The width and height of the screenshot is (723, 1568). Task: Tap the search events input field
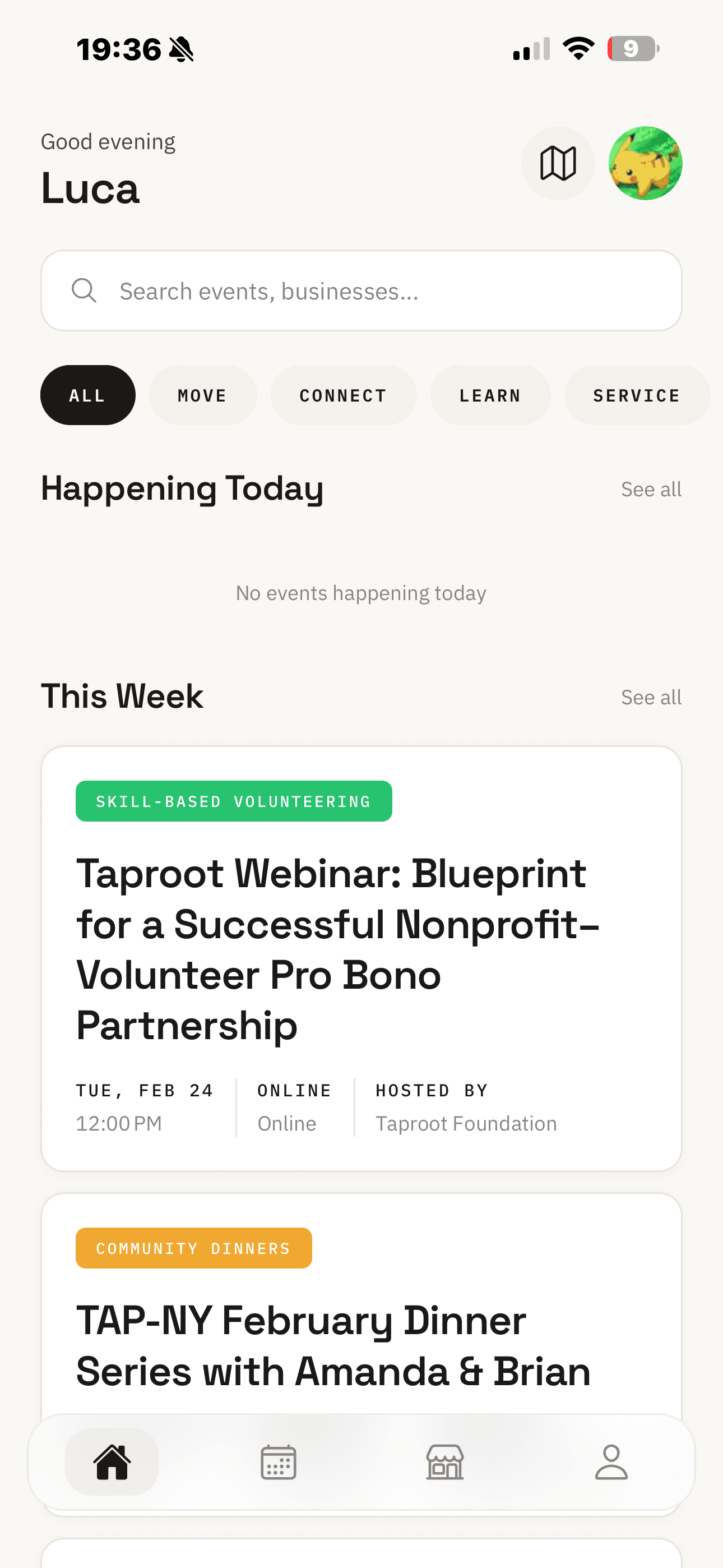tap(361, 290)
